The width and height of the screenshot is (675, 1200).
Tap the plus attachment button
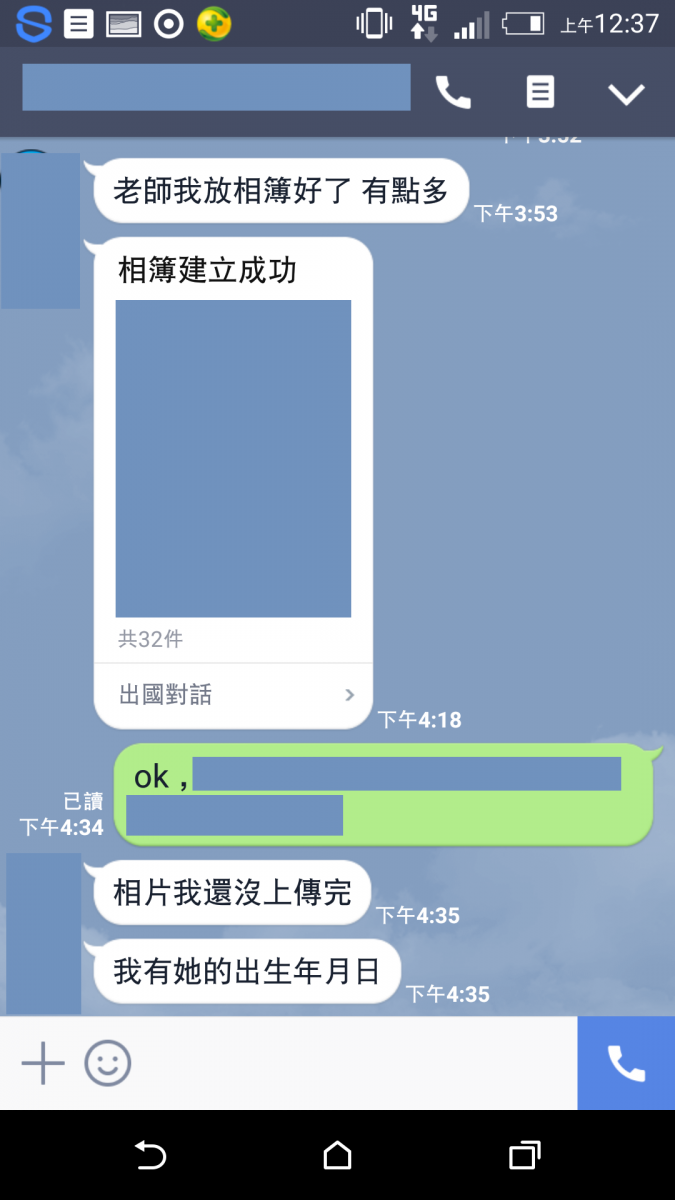(x=43, y=1063)
